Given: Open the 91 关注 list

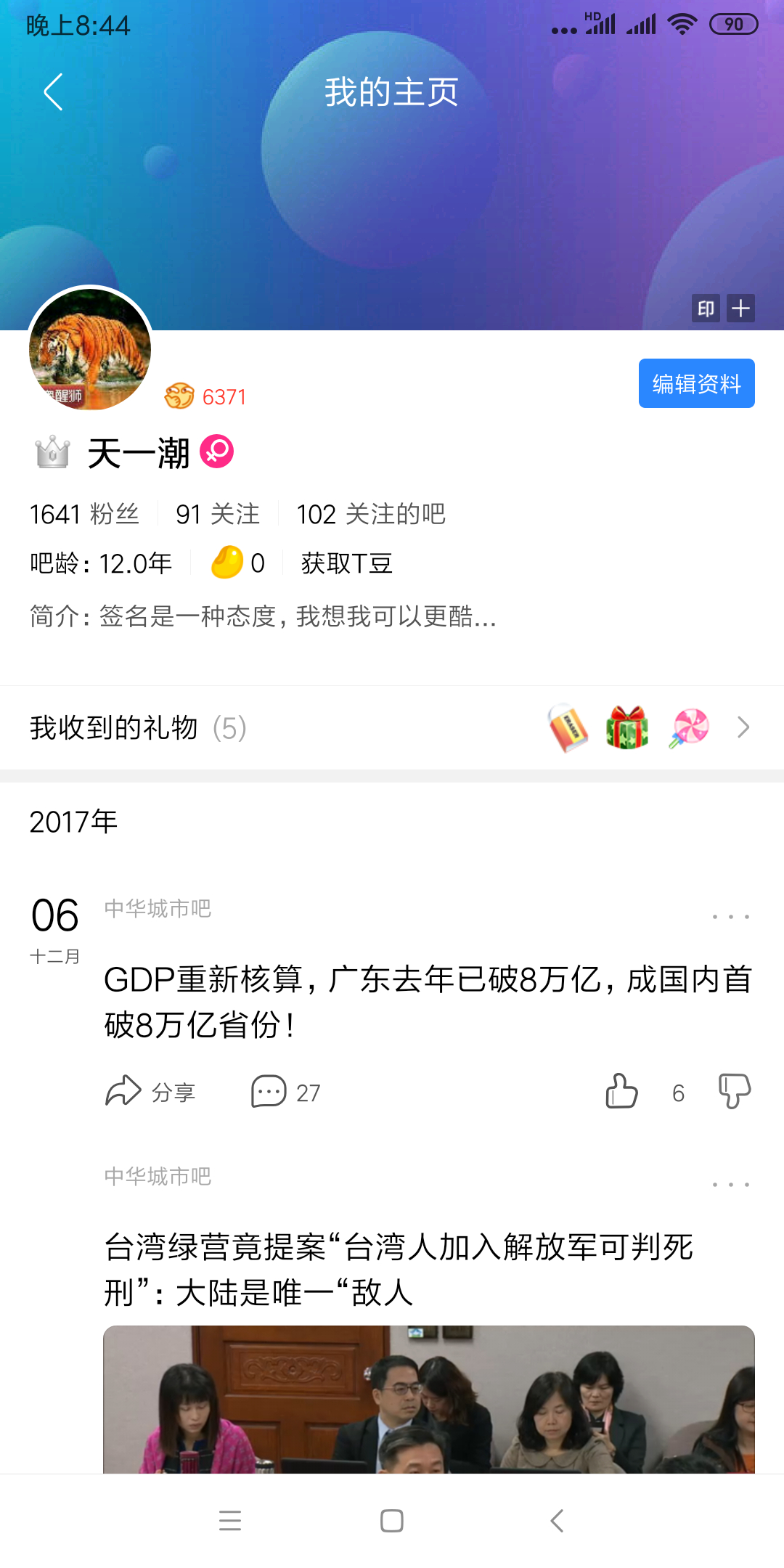Looking at the screenshot, I should tap(217, 514).
